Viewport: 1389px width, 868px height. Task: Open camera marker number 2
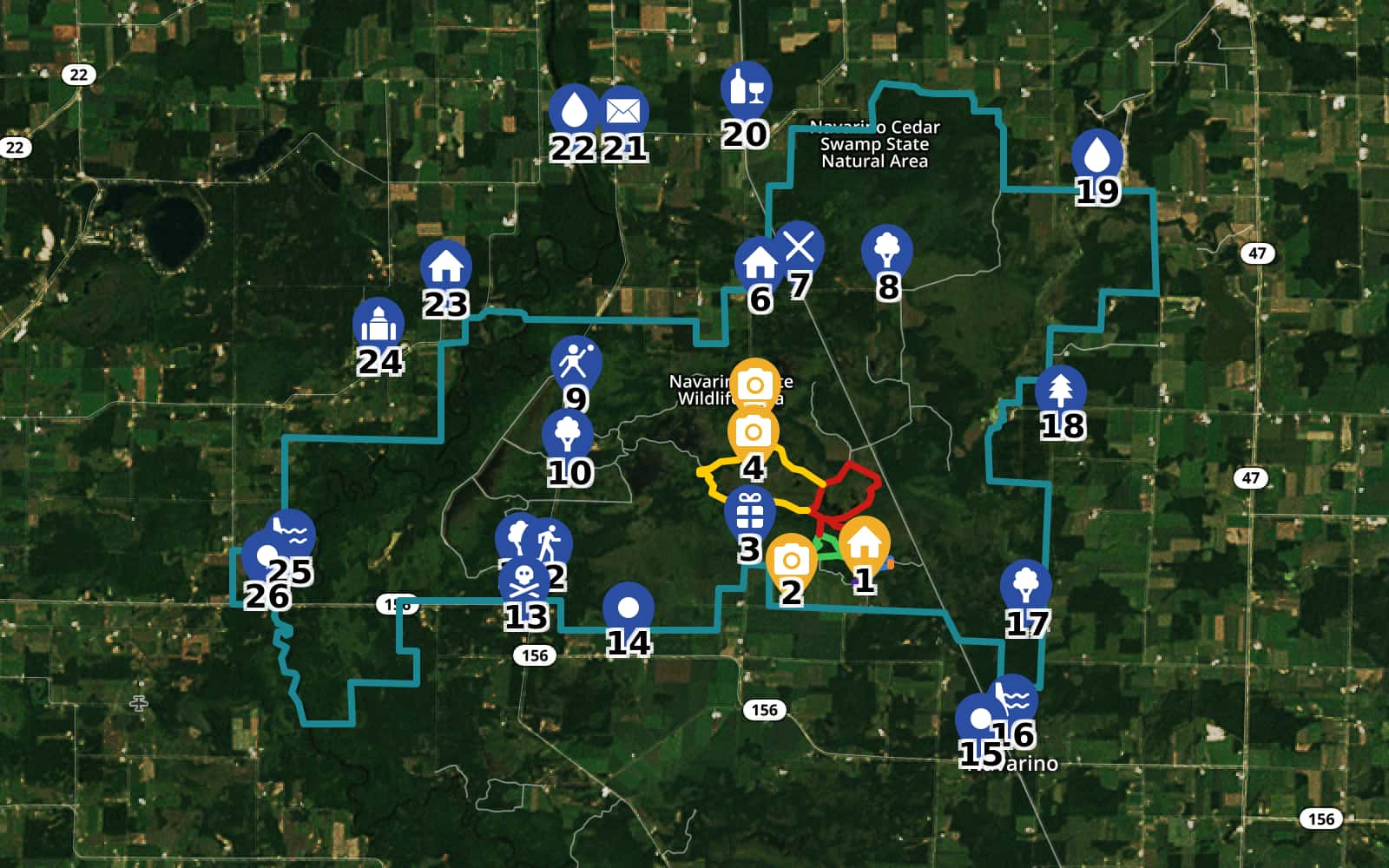(x=791, y=560)
